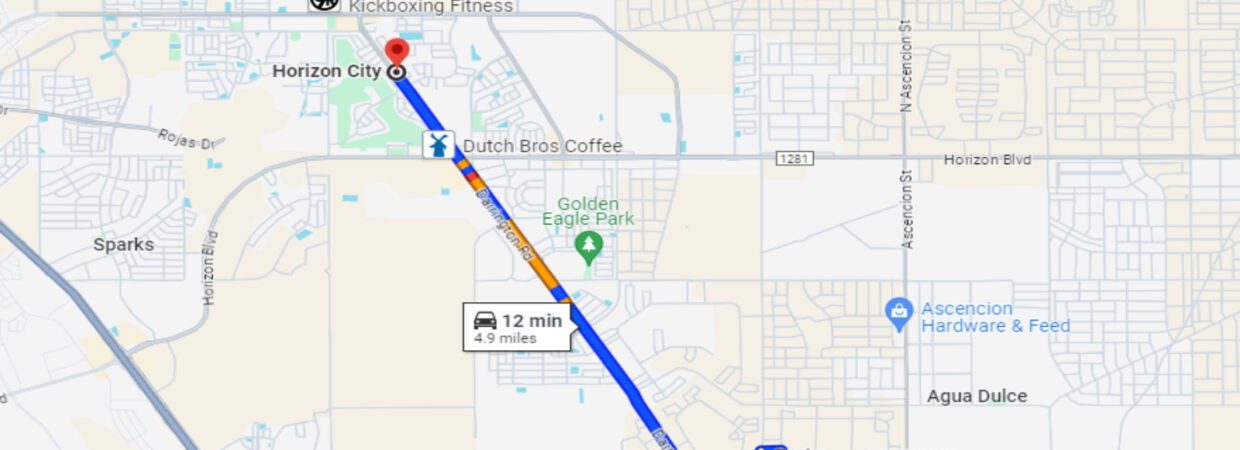Open Kickboxing Fitness place marker
The height and width of the screenshot is (450, 1240).
pyautogui.click(x=323, y=5)
